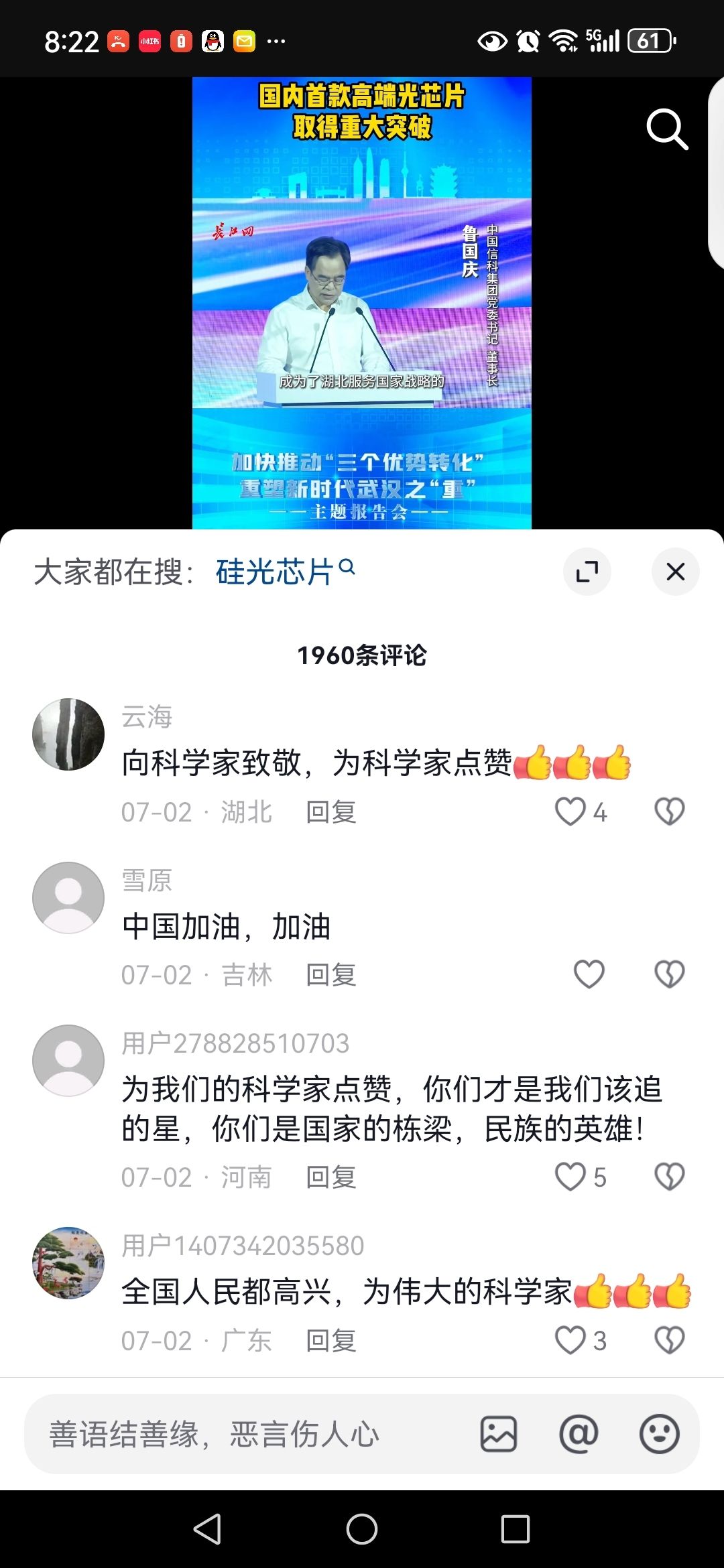Attach an image to your comment
Screen dimensions: 724x1568
498,1434
